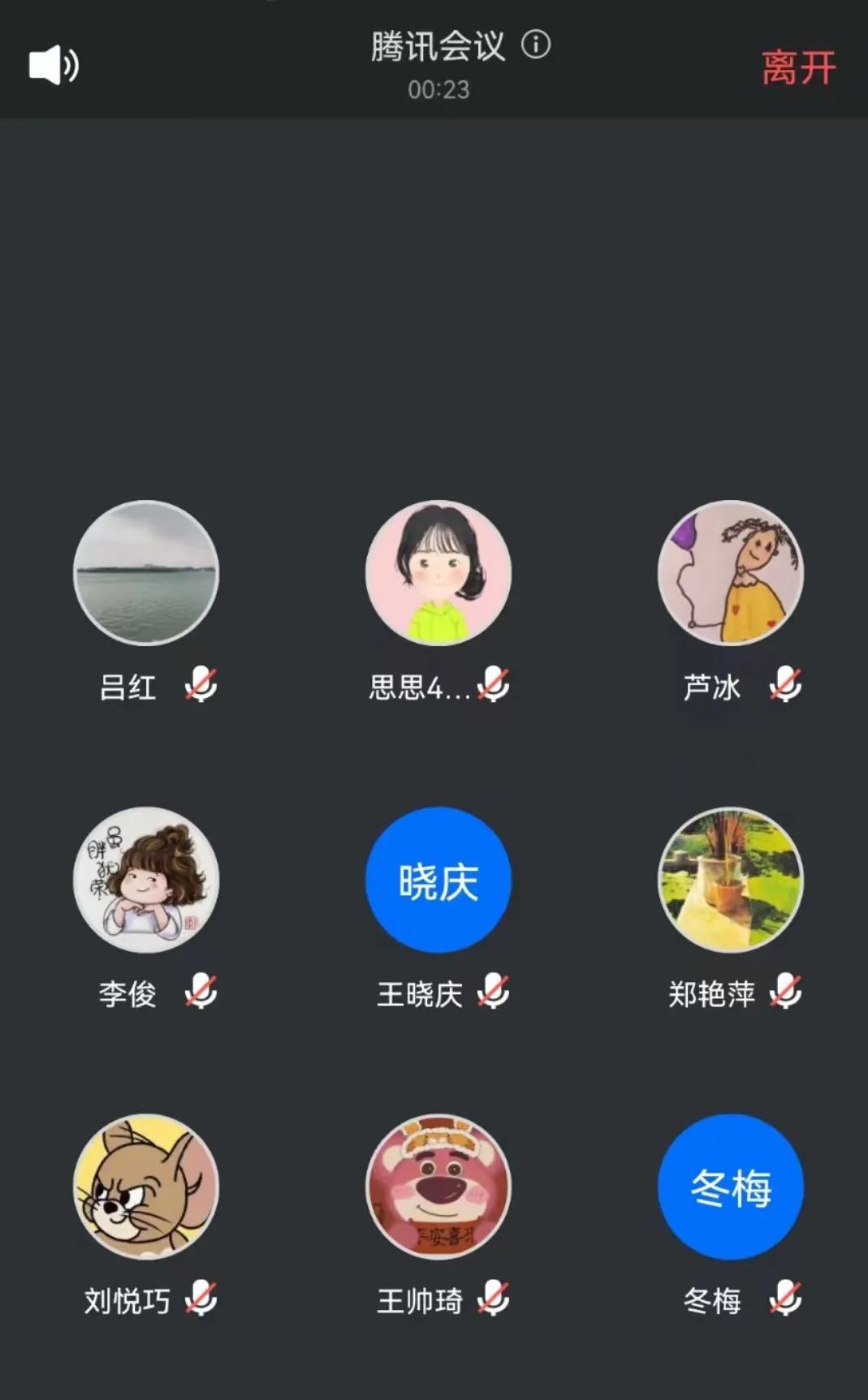868x1400 pixels.
Task: View participant 李俊's tile
Action: [146, 880]
